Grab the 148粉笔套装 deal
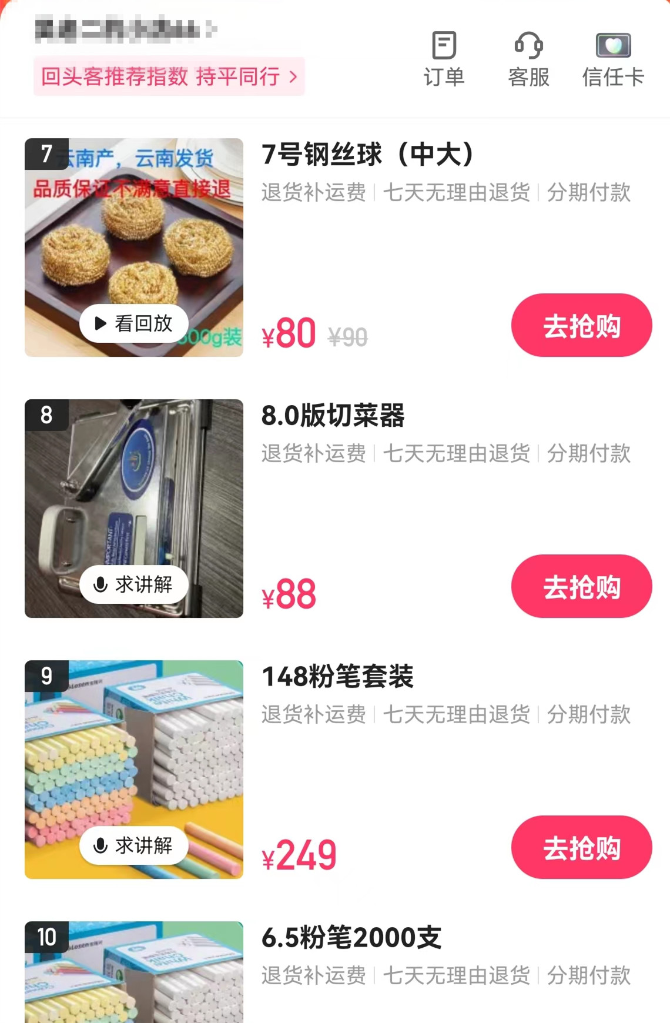The width and height of the screenshot is (670, 1023). [x=581, y=847]
